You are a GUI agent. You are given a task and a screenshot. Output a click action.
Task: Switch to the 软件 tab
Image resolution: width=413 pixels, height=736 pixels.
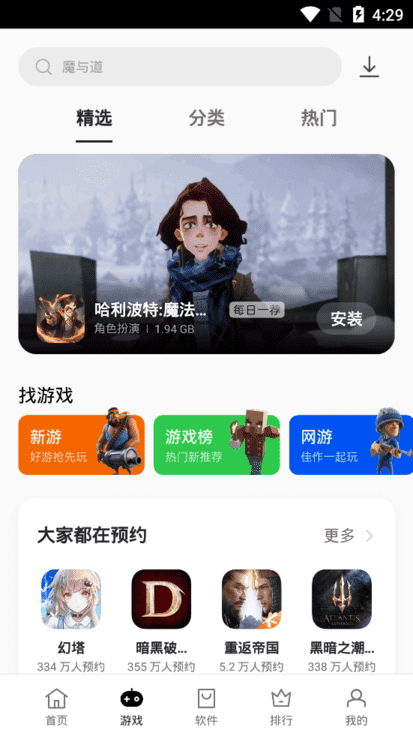click(206, 707)
